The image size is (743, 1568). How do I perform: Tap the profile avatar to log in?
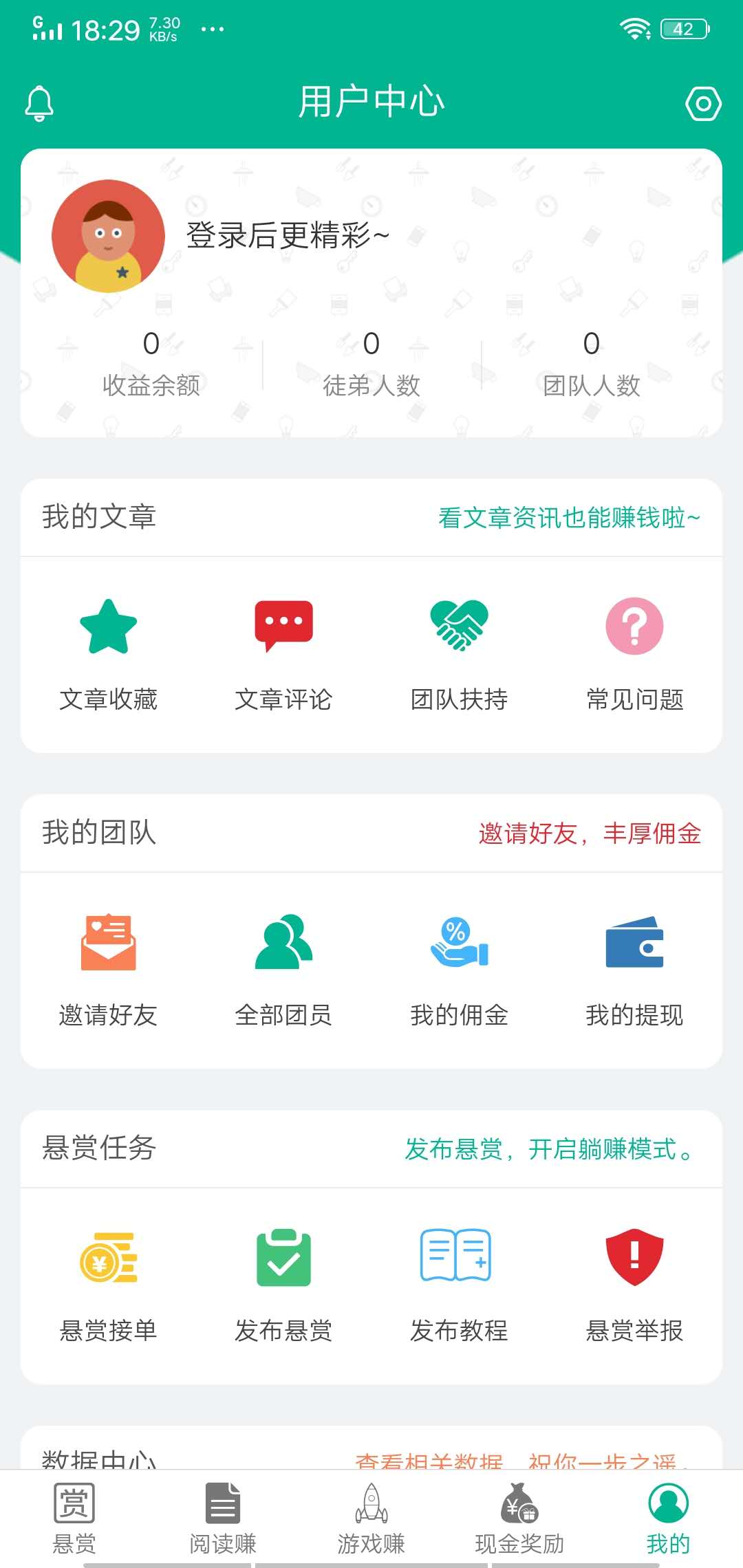tap(109, 236)
